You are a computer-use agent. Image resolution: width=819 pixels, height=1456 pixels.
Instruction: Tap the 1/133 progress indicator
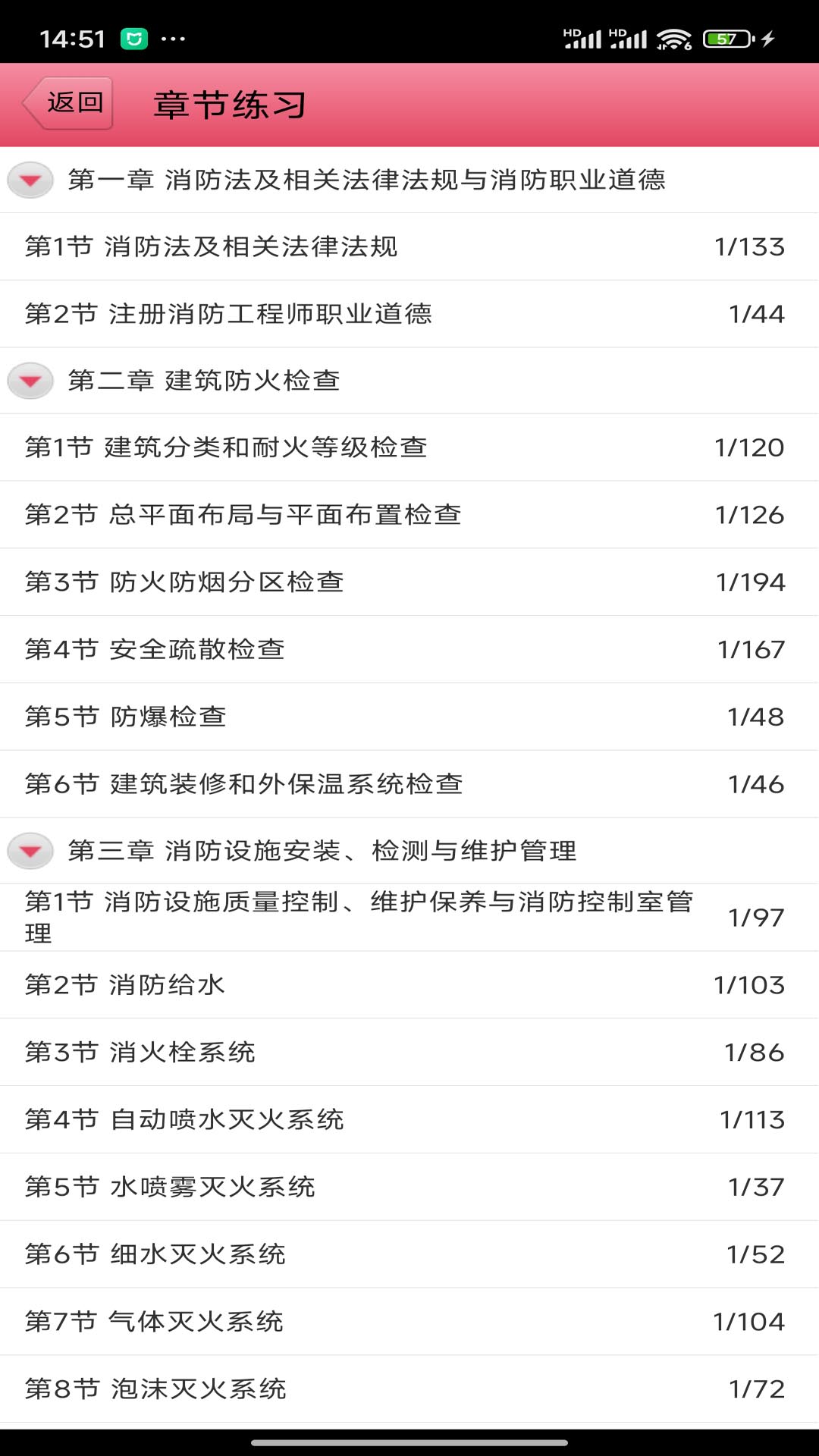pos(749,246)
